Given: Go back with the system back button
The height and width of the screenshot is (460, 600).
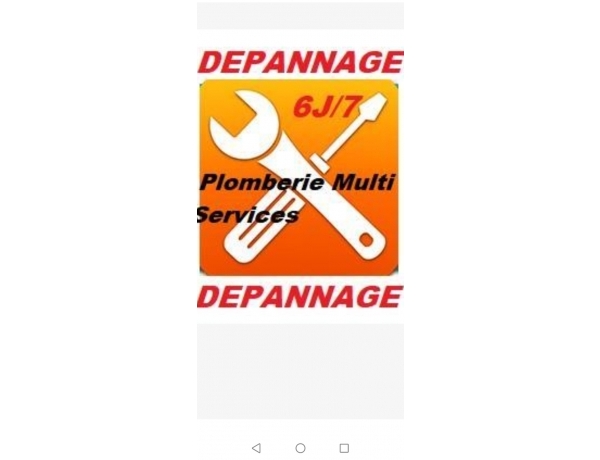Looking at the screenshot, I should (256, 448).
